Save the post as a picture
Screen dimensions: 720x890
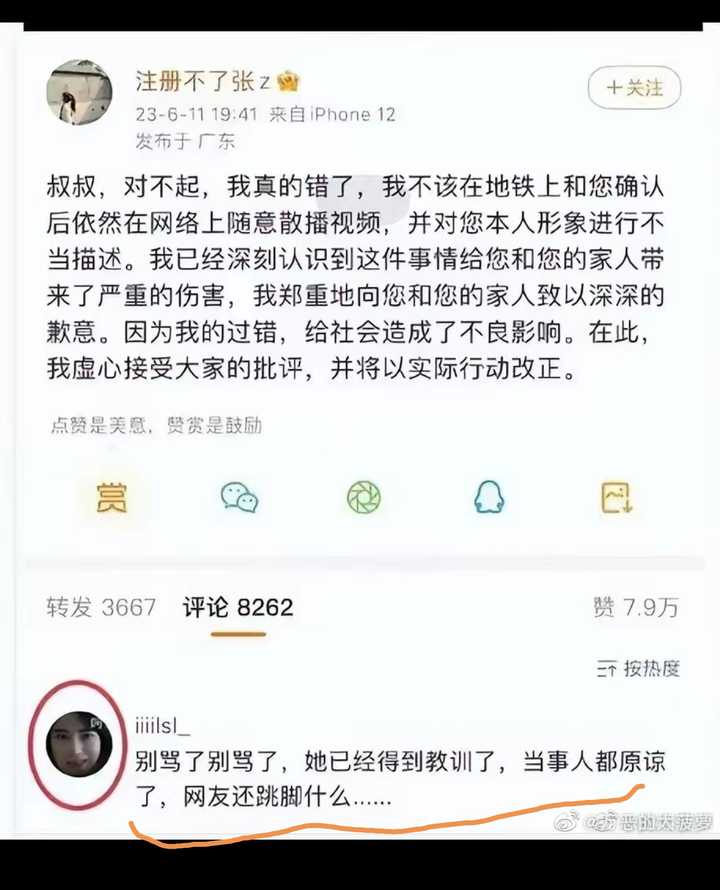pos(615,496)
